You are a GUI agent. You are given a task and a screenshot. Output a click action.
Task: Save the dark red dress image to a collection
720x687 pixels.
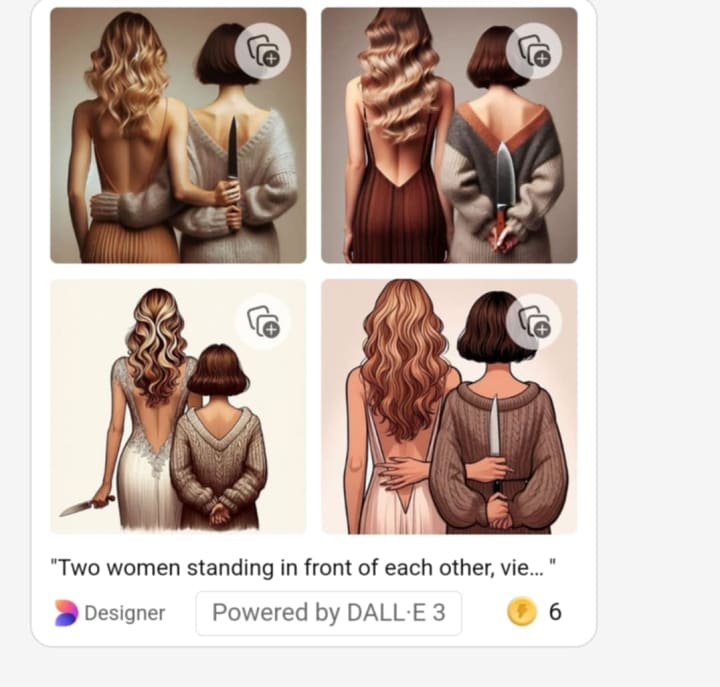coord(534,51)
